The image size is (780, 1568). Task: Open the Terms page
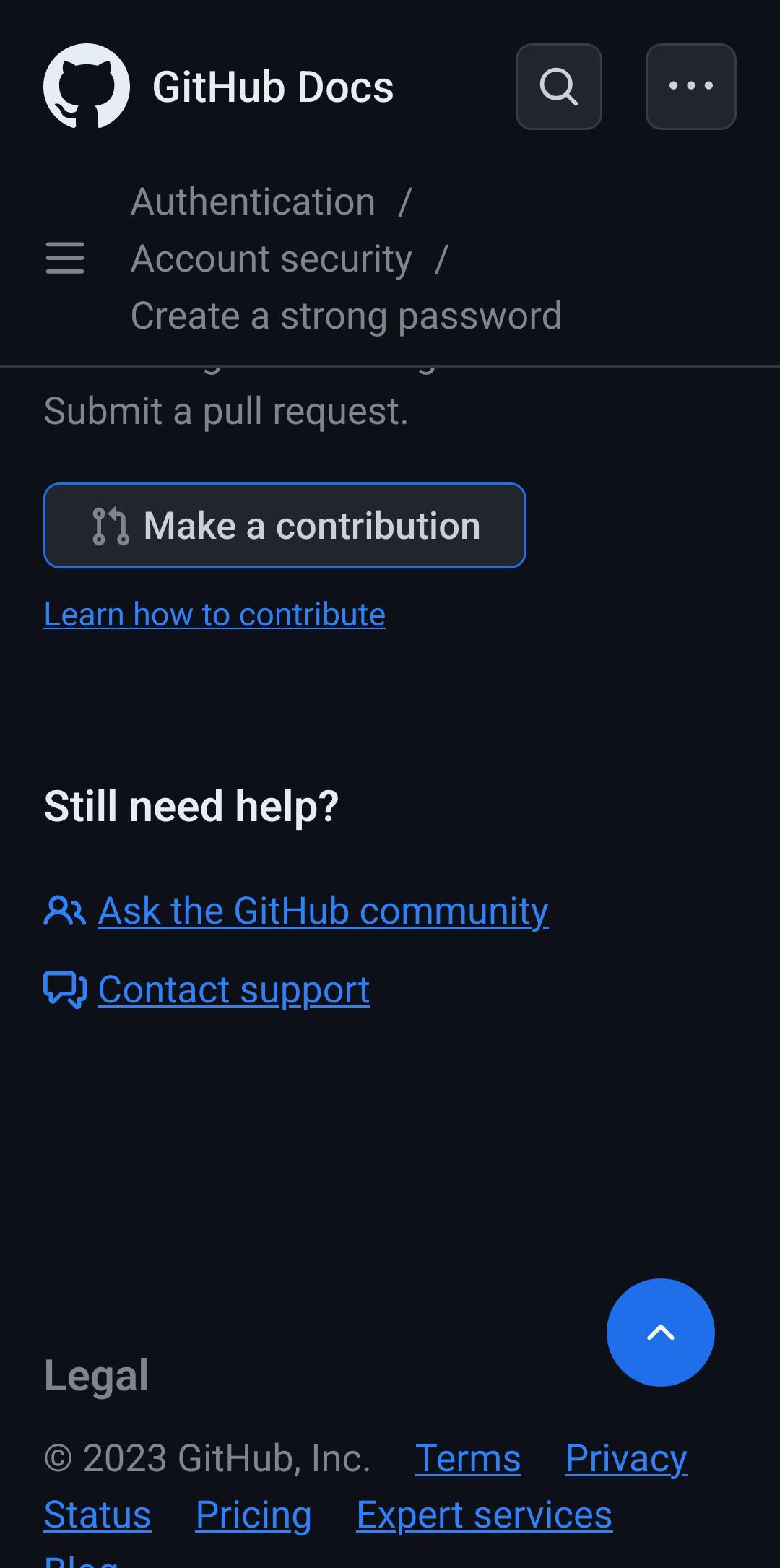coord(467,1457)
